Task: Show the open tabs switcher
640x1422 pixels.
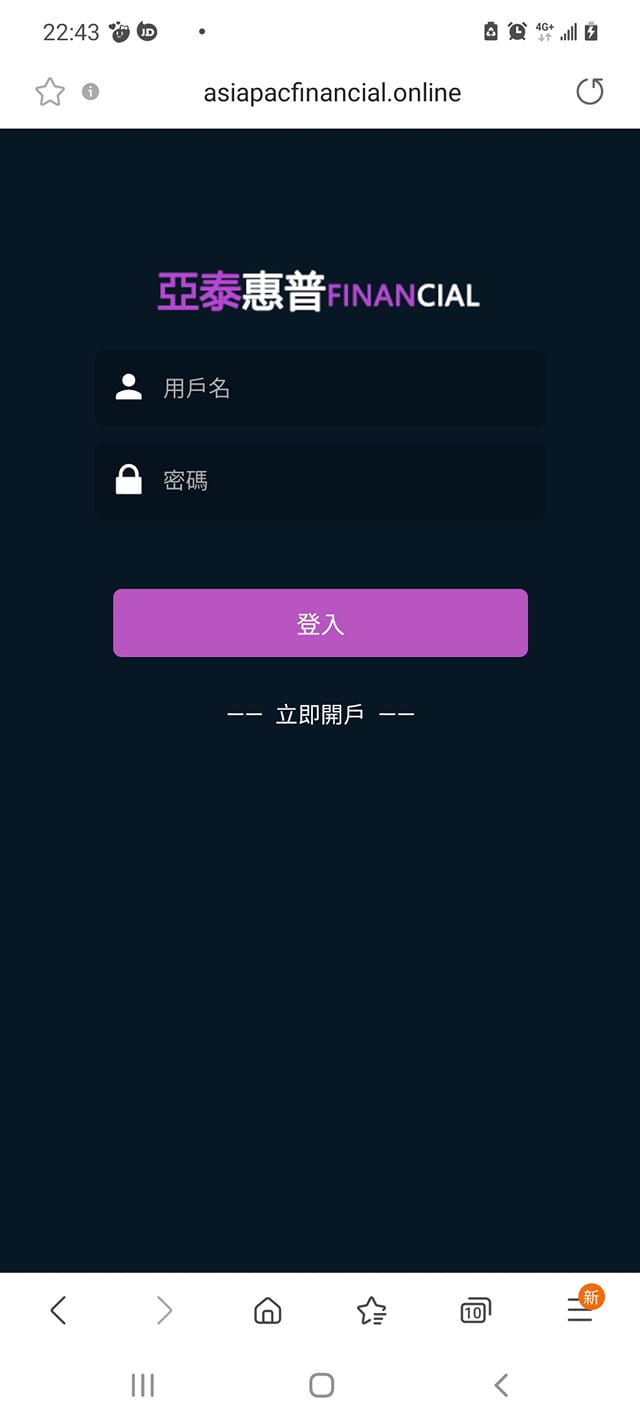Action: [x=475, y=1310]
